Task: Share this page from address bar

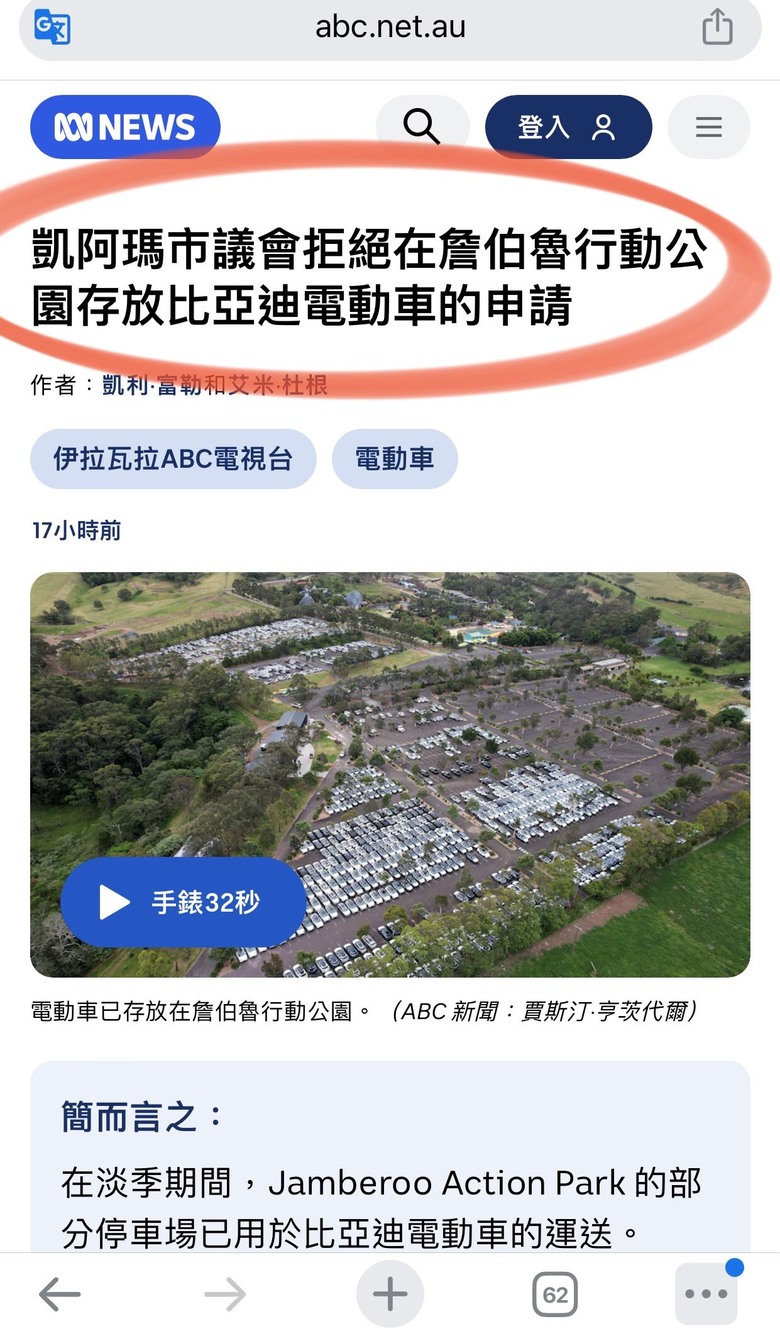Action: 717,27
